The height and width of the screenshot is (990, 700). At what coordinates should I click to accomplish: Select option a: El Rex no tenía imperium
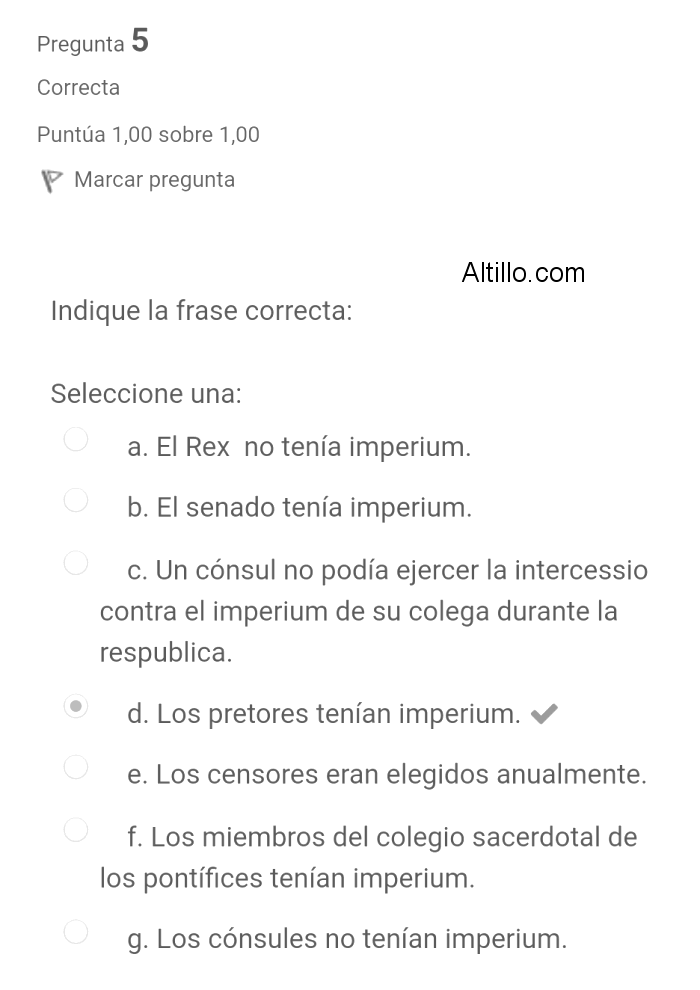tap(76, 439)
